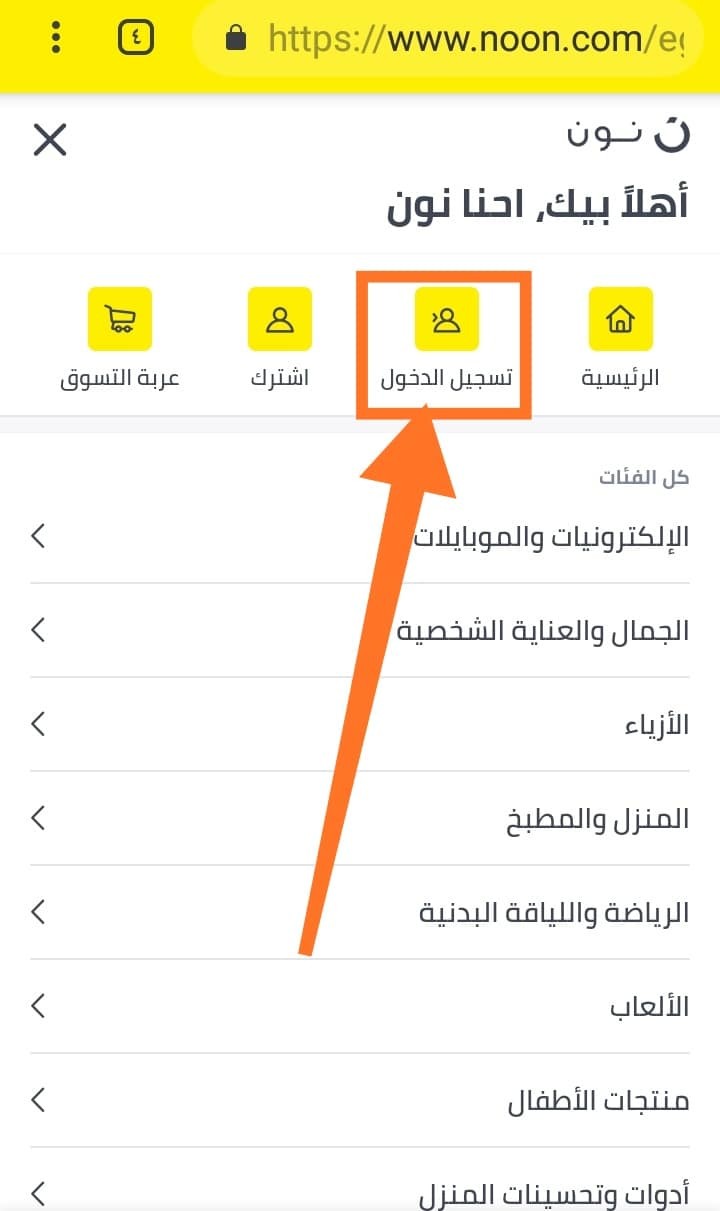
Task: Open منتجات الأطفال category
Action: (360, 1101)
